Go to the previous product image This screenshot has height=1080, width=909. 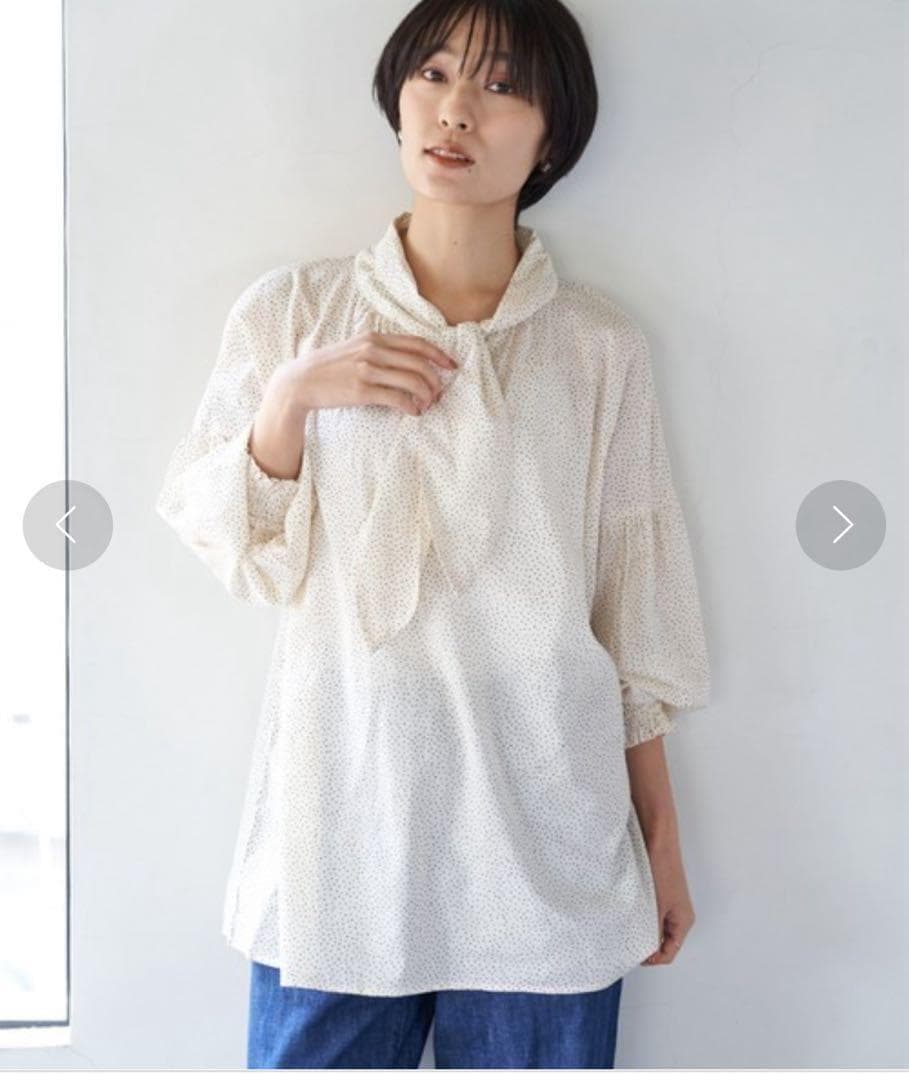point(67,525)
